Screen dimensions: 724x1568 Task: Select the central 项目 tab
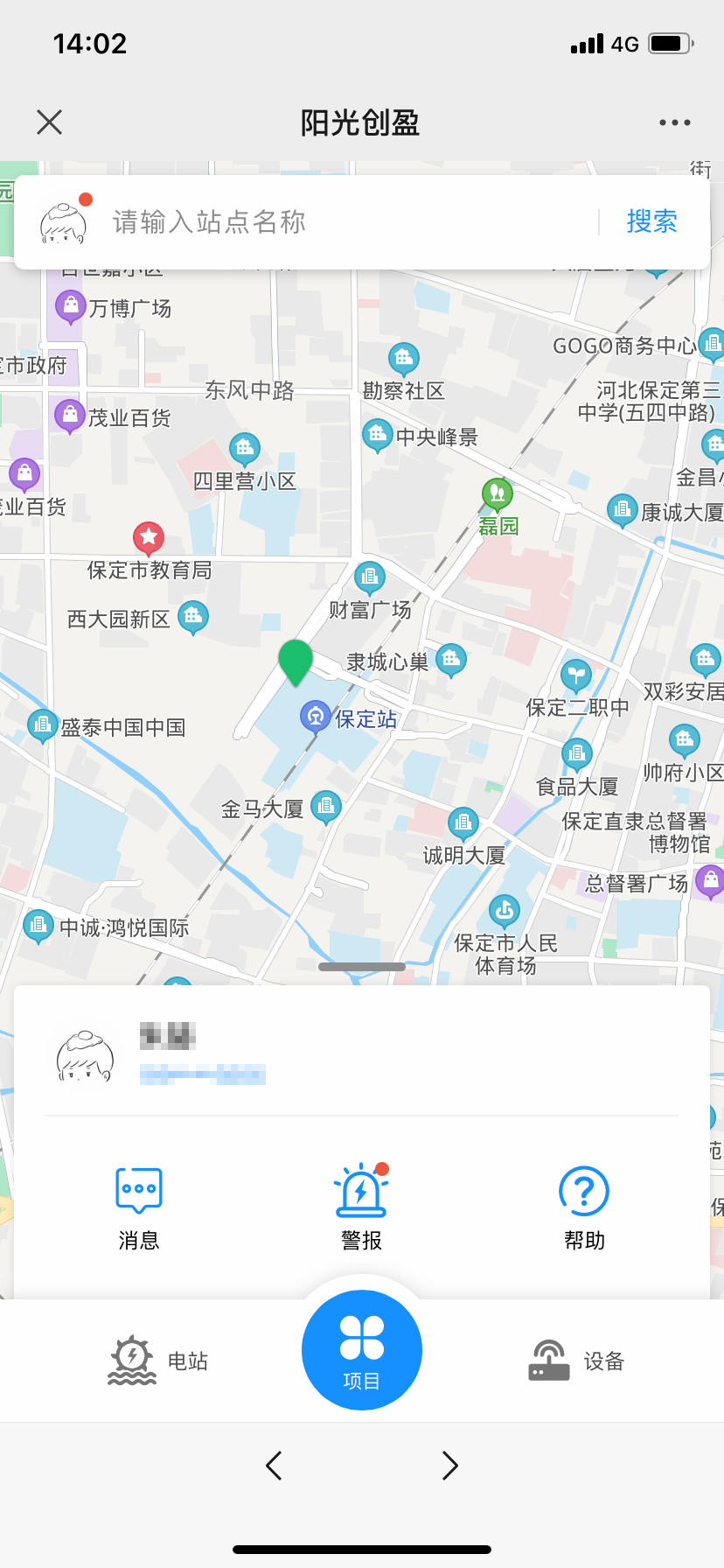click(362, 1350)
